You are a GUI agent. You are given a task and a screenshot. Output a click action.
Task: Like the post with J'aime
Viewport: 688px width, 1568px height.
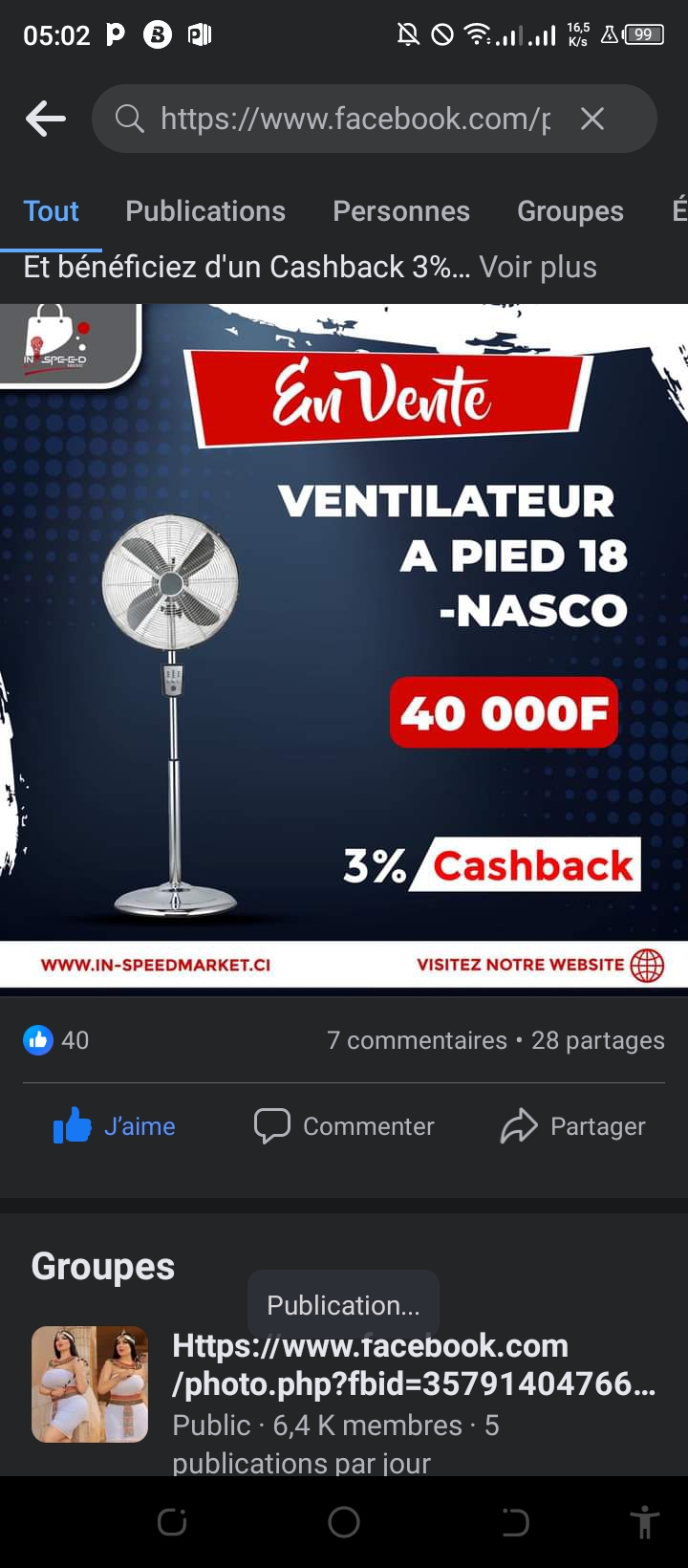coord(115,1126)
